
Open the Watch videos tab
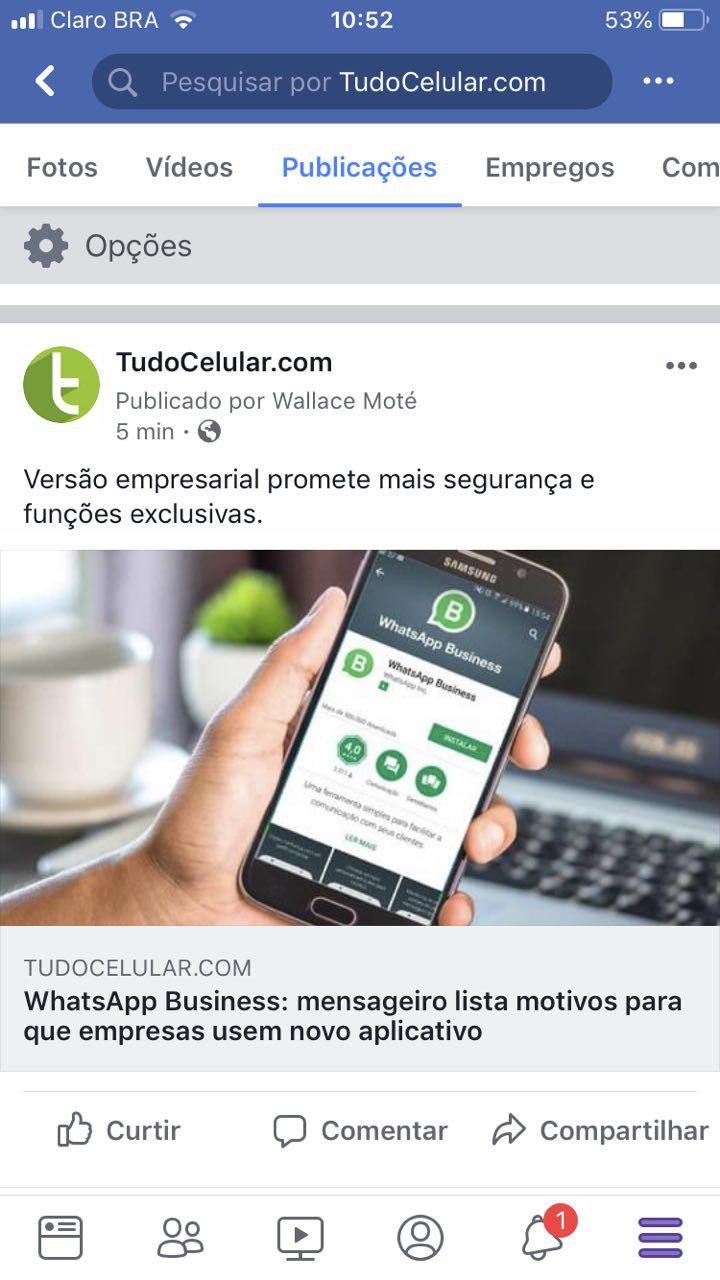point(300,1237)
